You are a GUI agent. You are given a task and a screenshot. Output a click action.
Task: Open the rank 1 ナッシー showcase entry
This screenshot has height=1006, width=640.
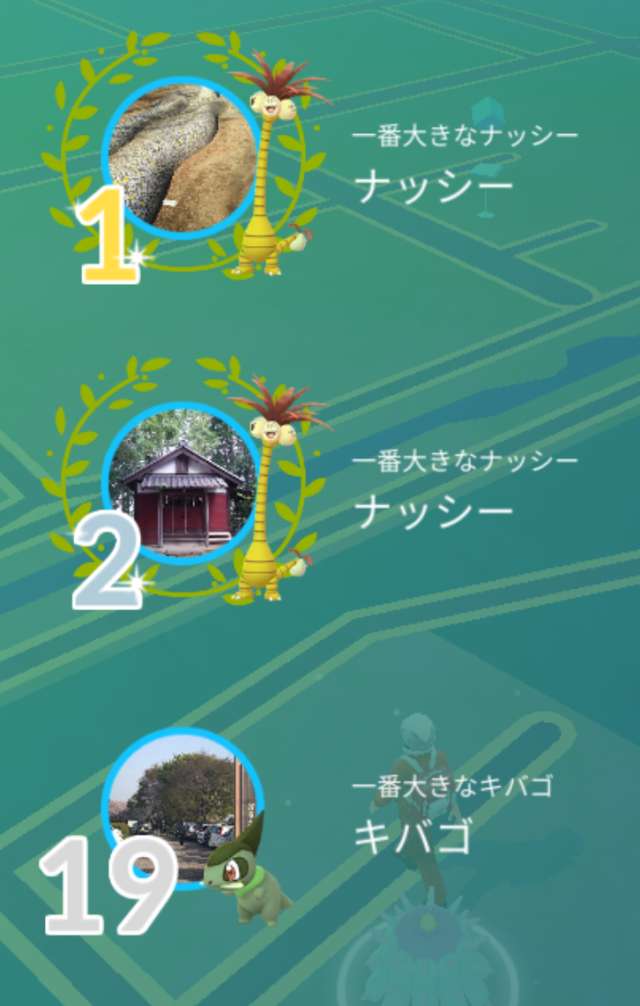pos(180,160)
